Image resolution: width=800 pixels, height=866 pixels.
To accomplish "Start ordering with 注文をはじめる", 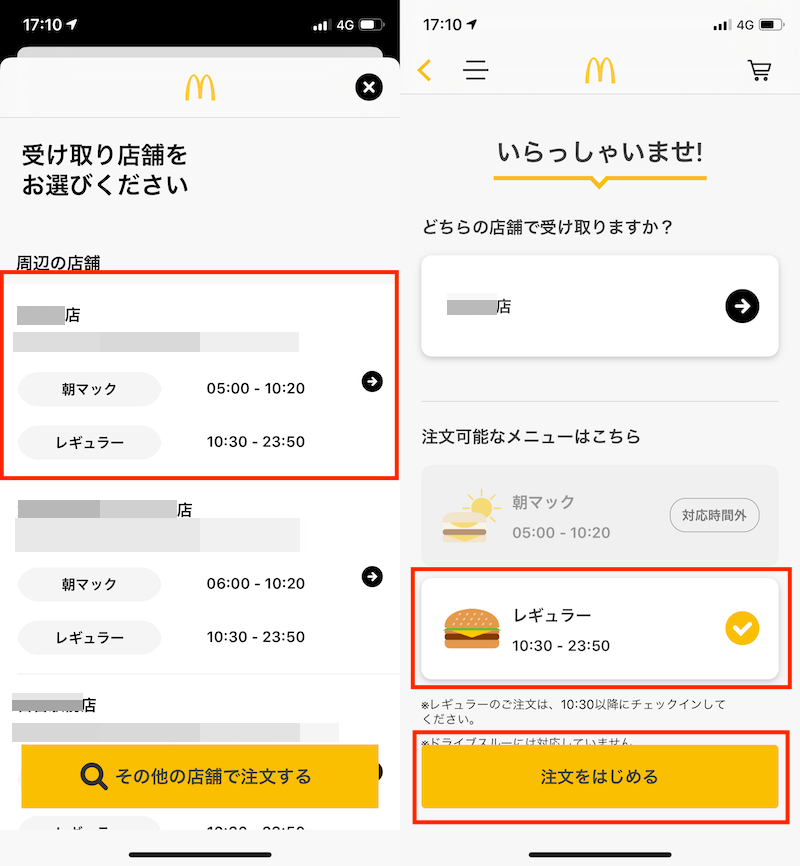I will [599, 776].
